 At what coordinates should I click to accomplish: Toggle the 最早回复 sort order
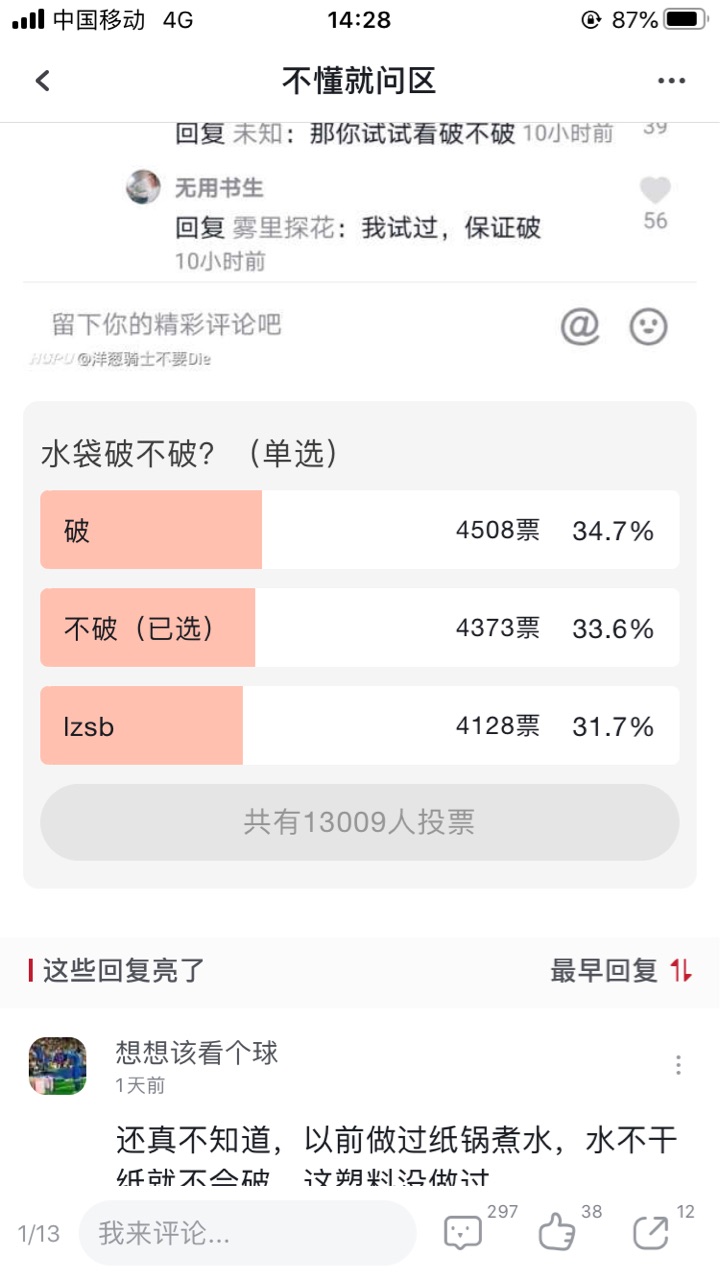[621, 970]
